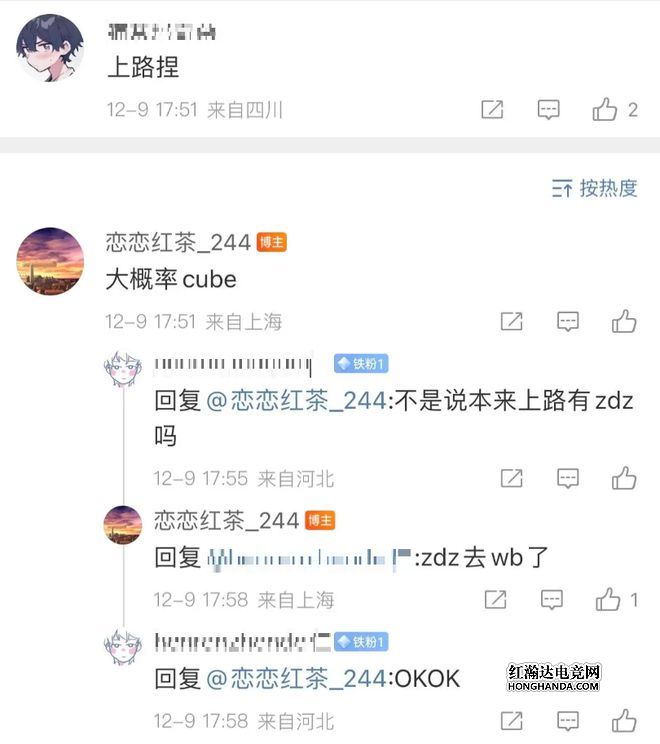Open avatar of the 上路捏 commenter
The width and height of the screenshot is (660, 744).
pos(49,49)
